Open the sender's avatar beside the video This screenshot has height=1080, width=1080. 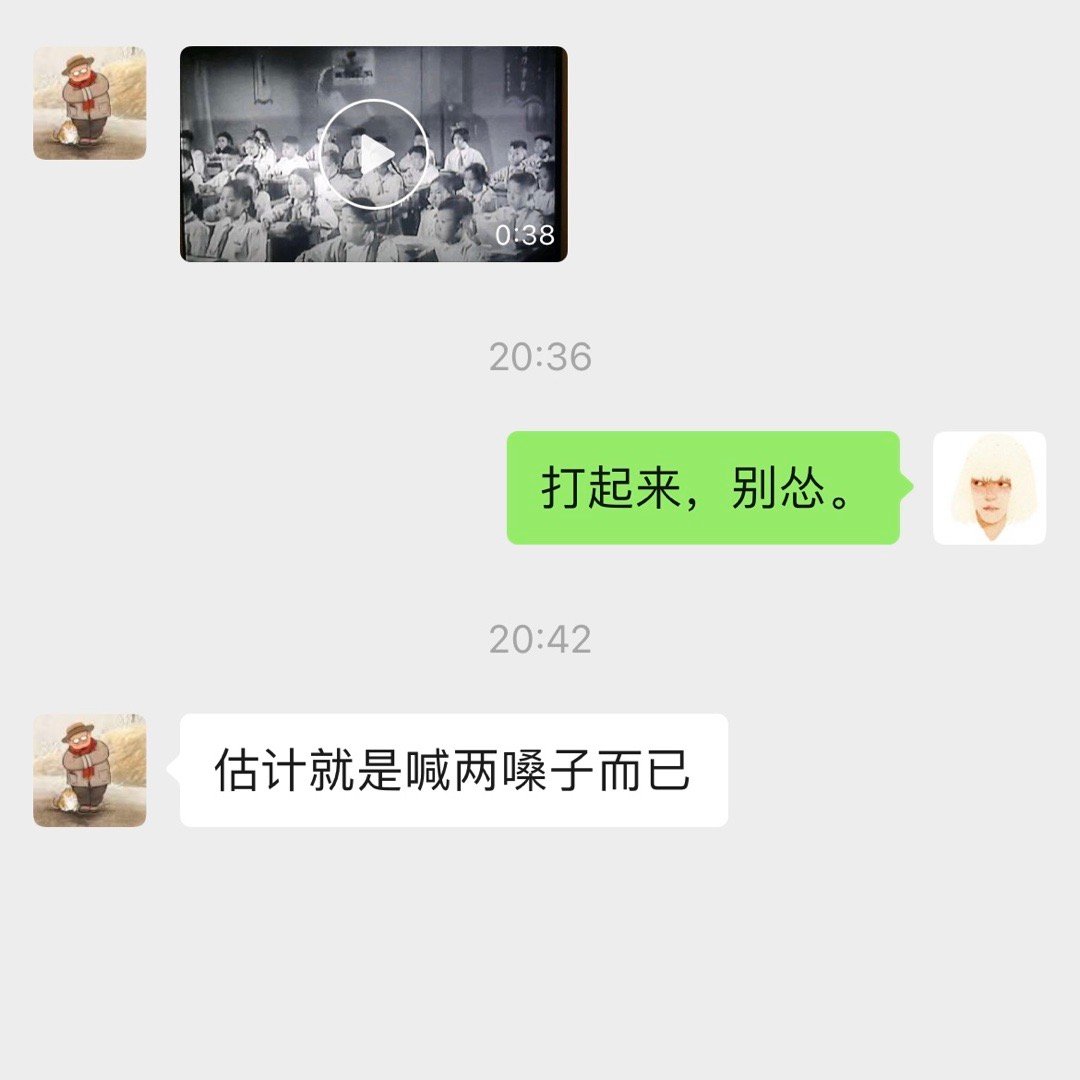point(90,103)
